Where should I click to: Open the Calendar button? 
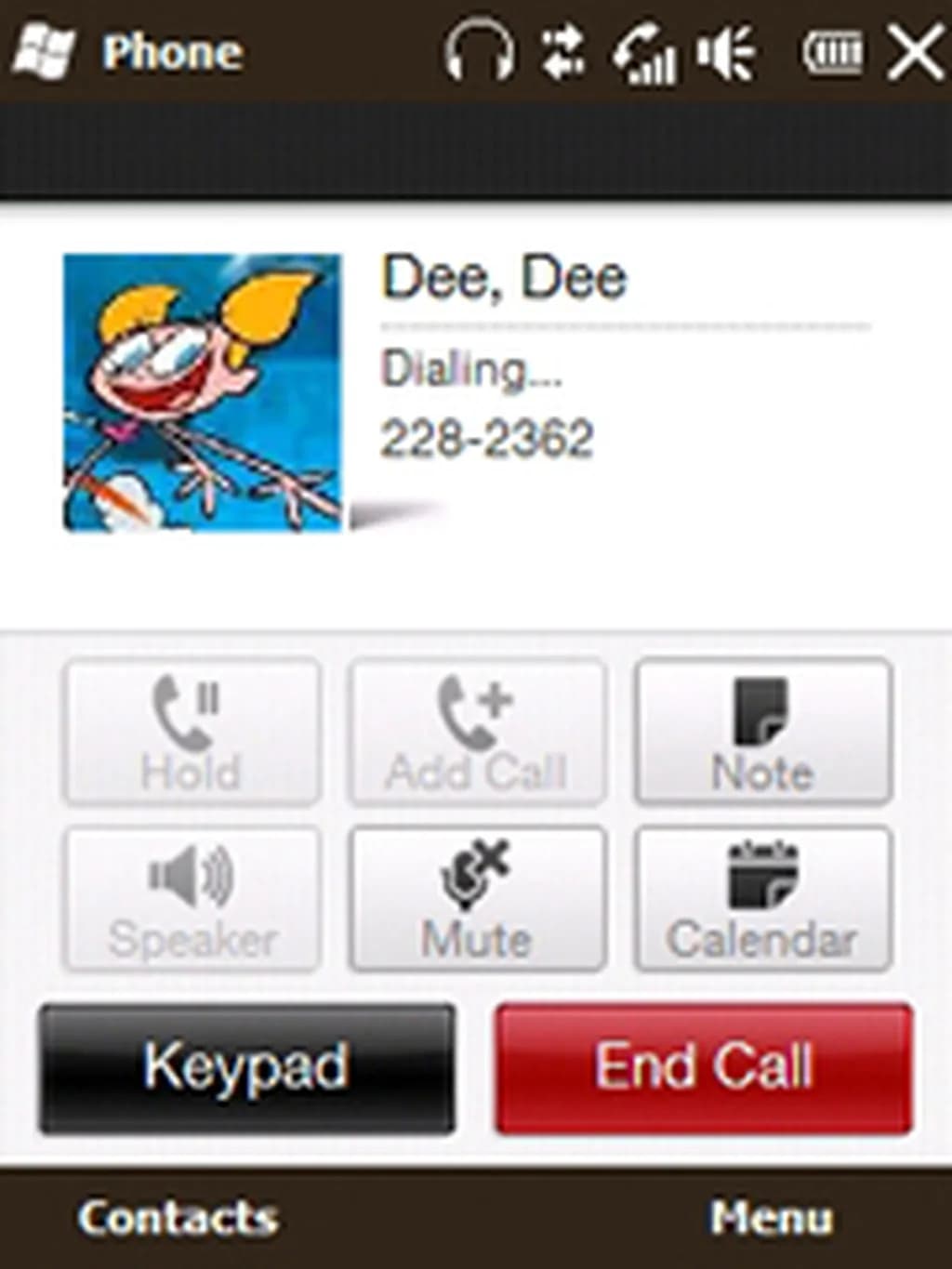762,899
